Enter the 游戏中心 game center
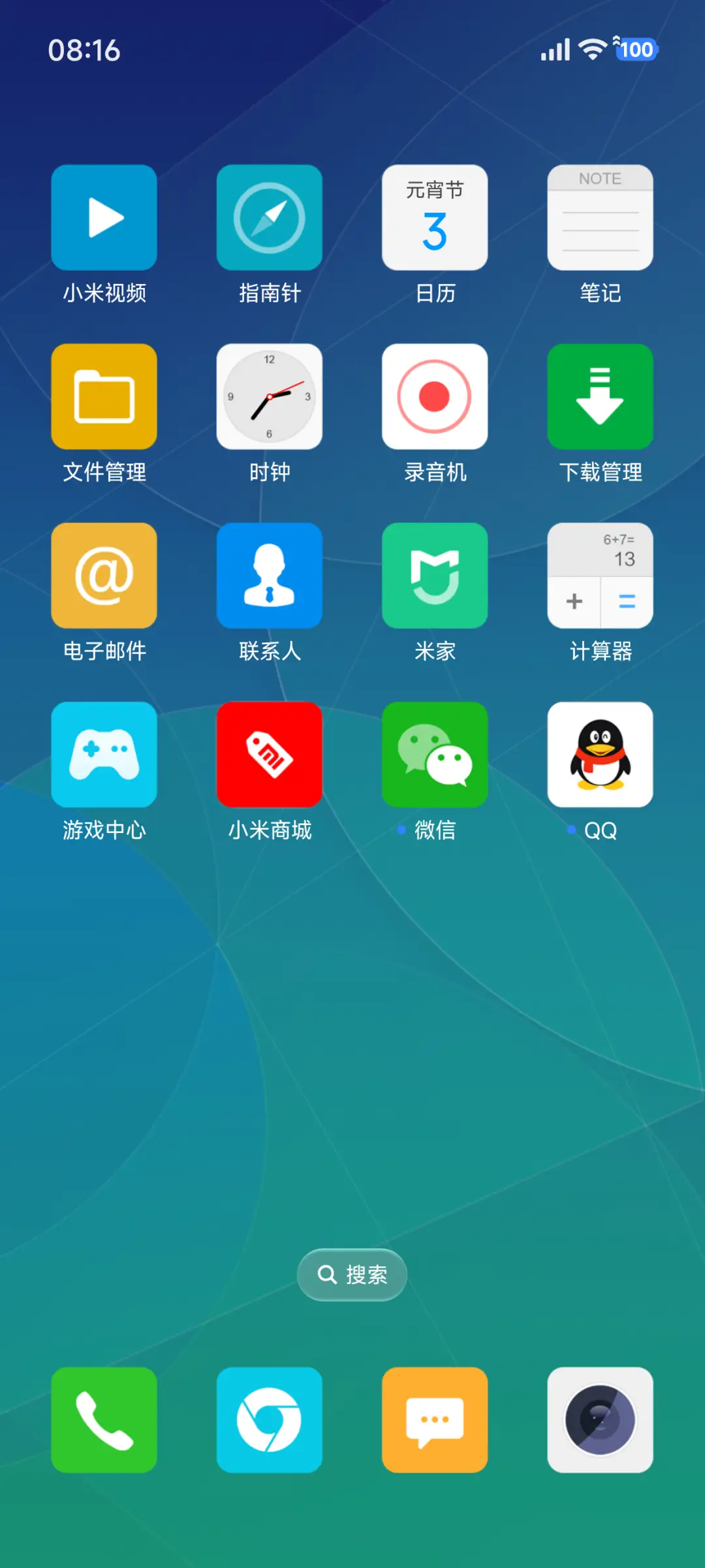This screenshot has height=1568, width=705. [104, 755]
